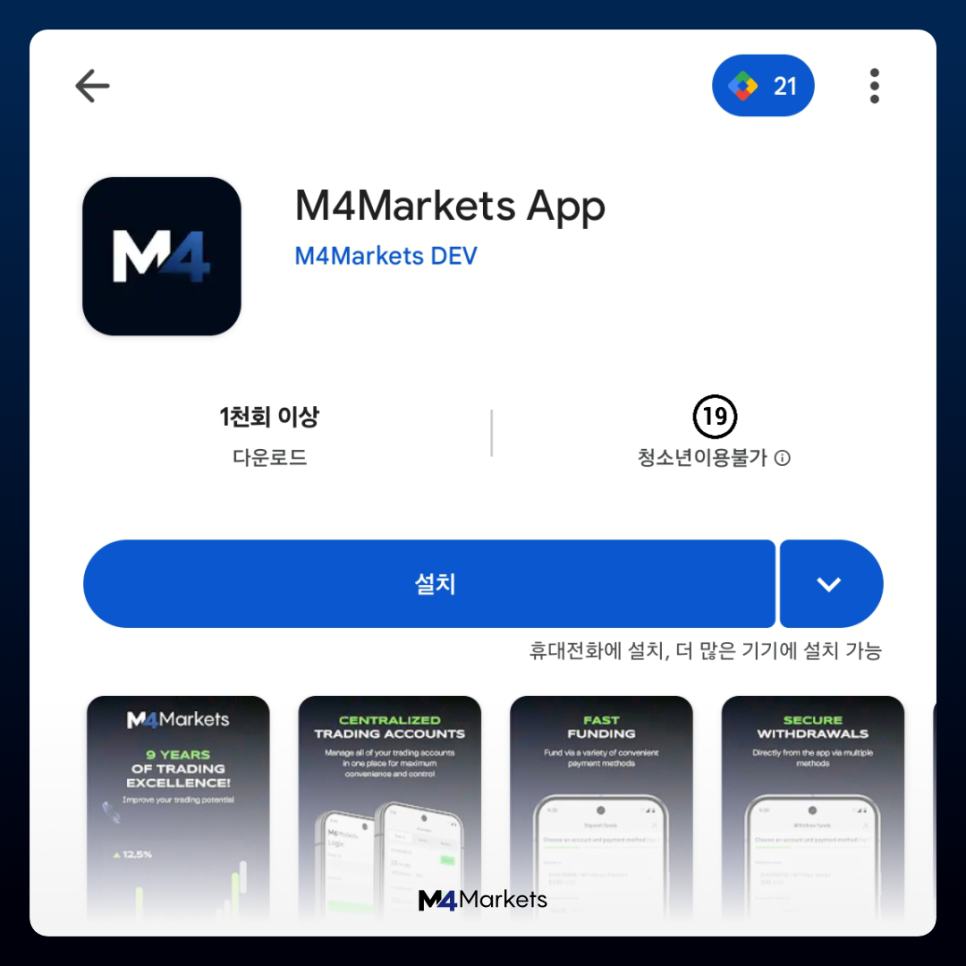The width and height of the screenshot is (966, 966).
Task: Open the Centralized Trading Accounts screenshot
Action: point(389,810)
